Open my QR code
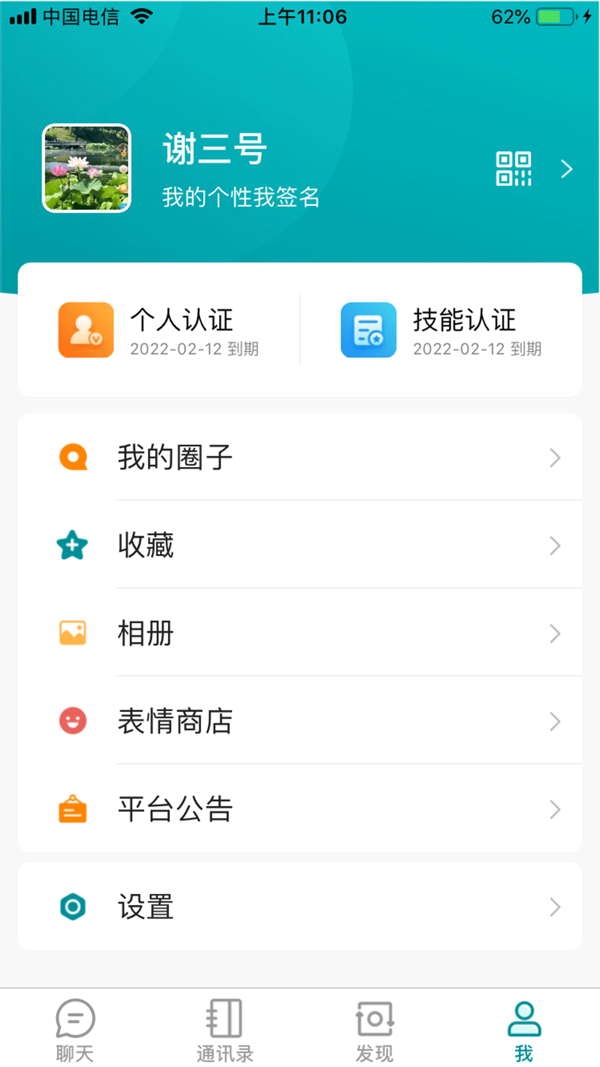 coord(514,169)
